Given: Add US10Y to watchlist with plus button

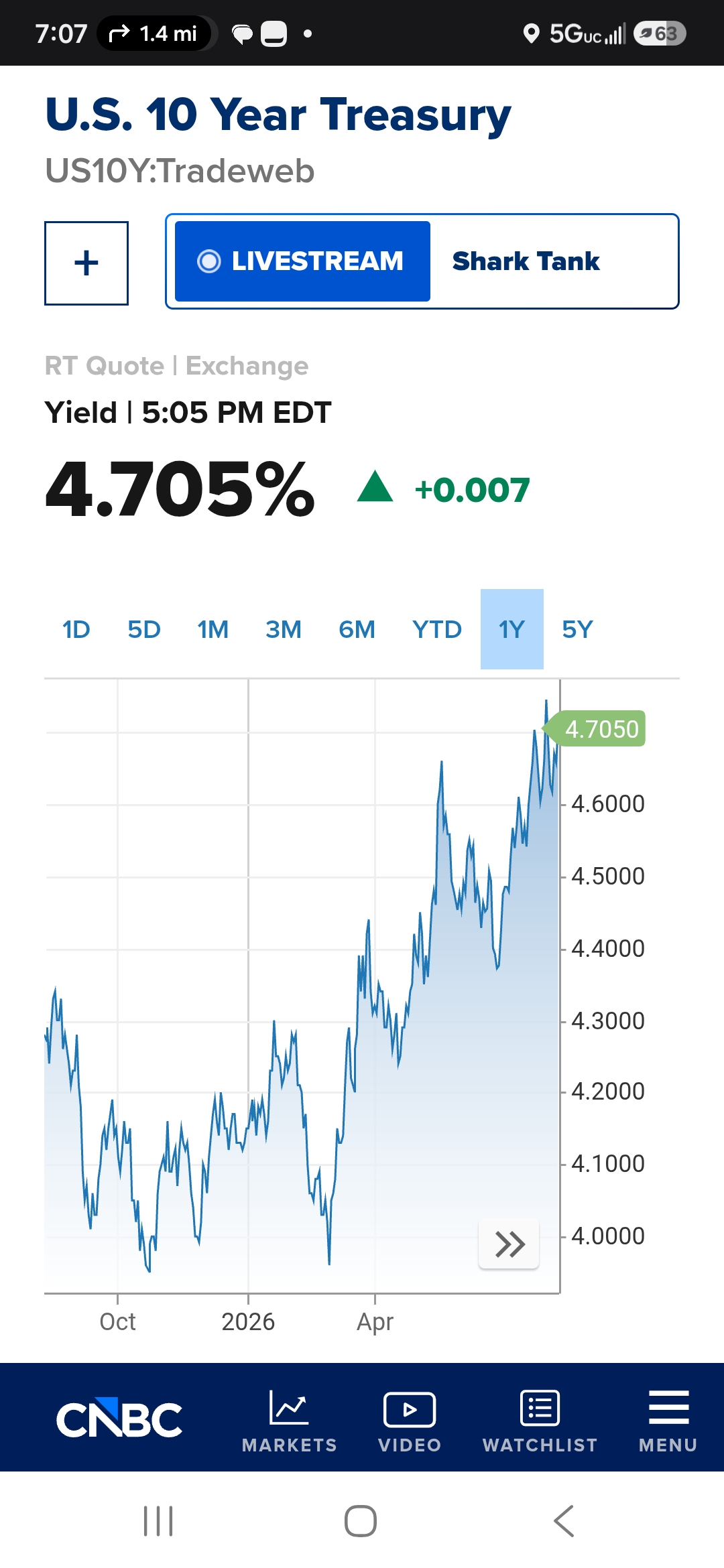Looking at the screenshot, I should (86, 263).
